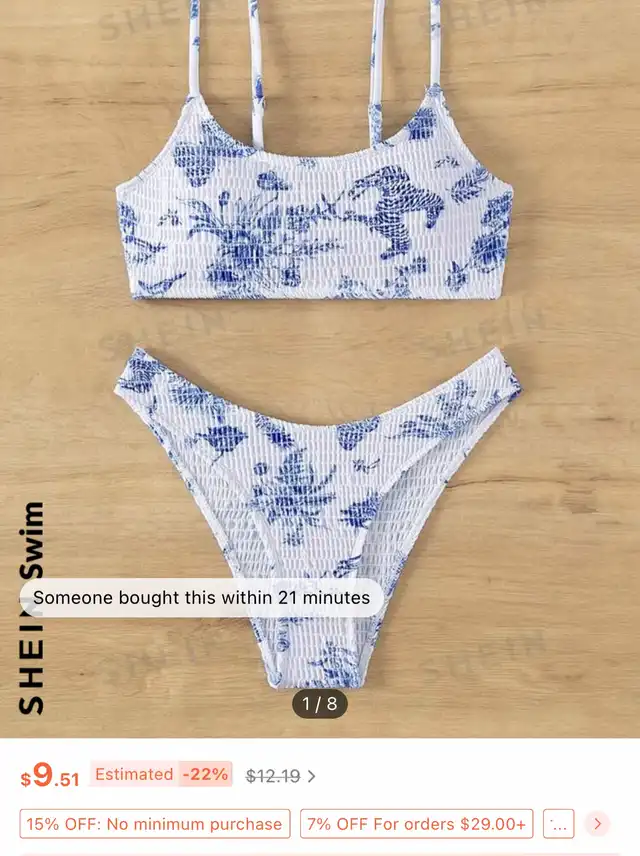Select the 15% OFF no minimum coupon

[x=155, y=824]
